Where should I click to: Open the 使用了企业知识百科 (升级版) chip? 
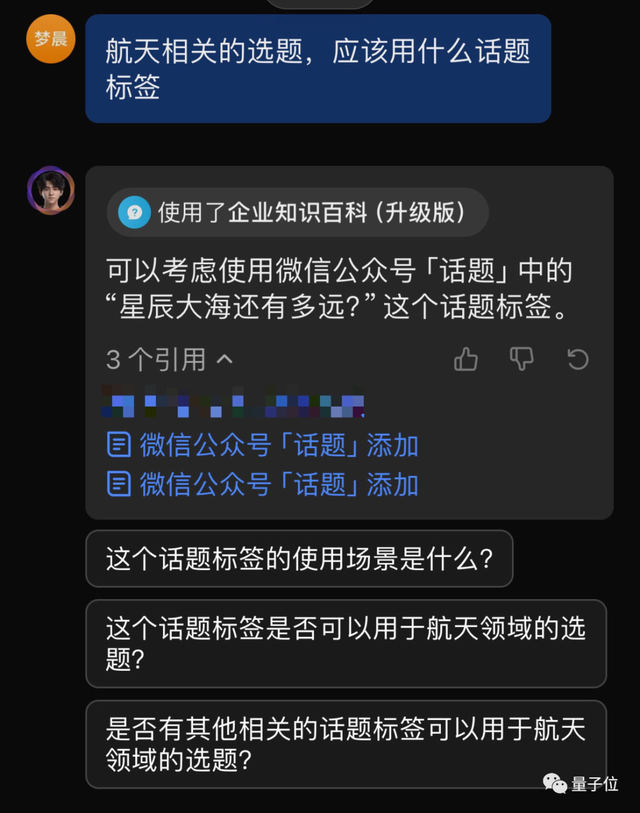click(298, 212)
